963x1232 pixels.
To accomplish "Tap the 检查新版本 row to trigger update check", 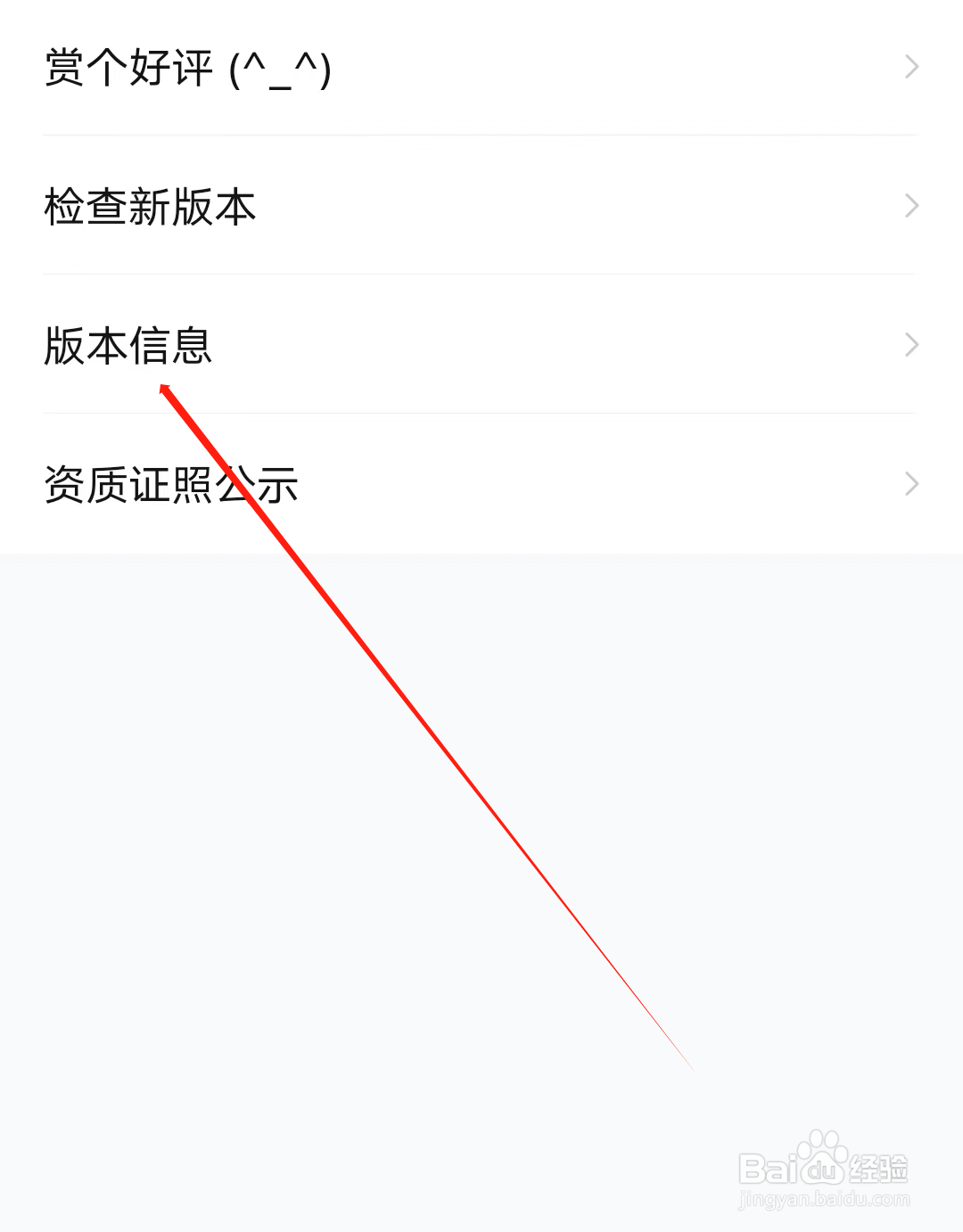I will pyautogui.click(x=357, y=207).
